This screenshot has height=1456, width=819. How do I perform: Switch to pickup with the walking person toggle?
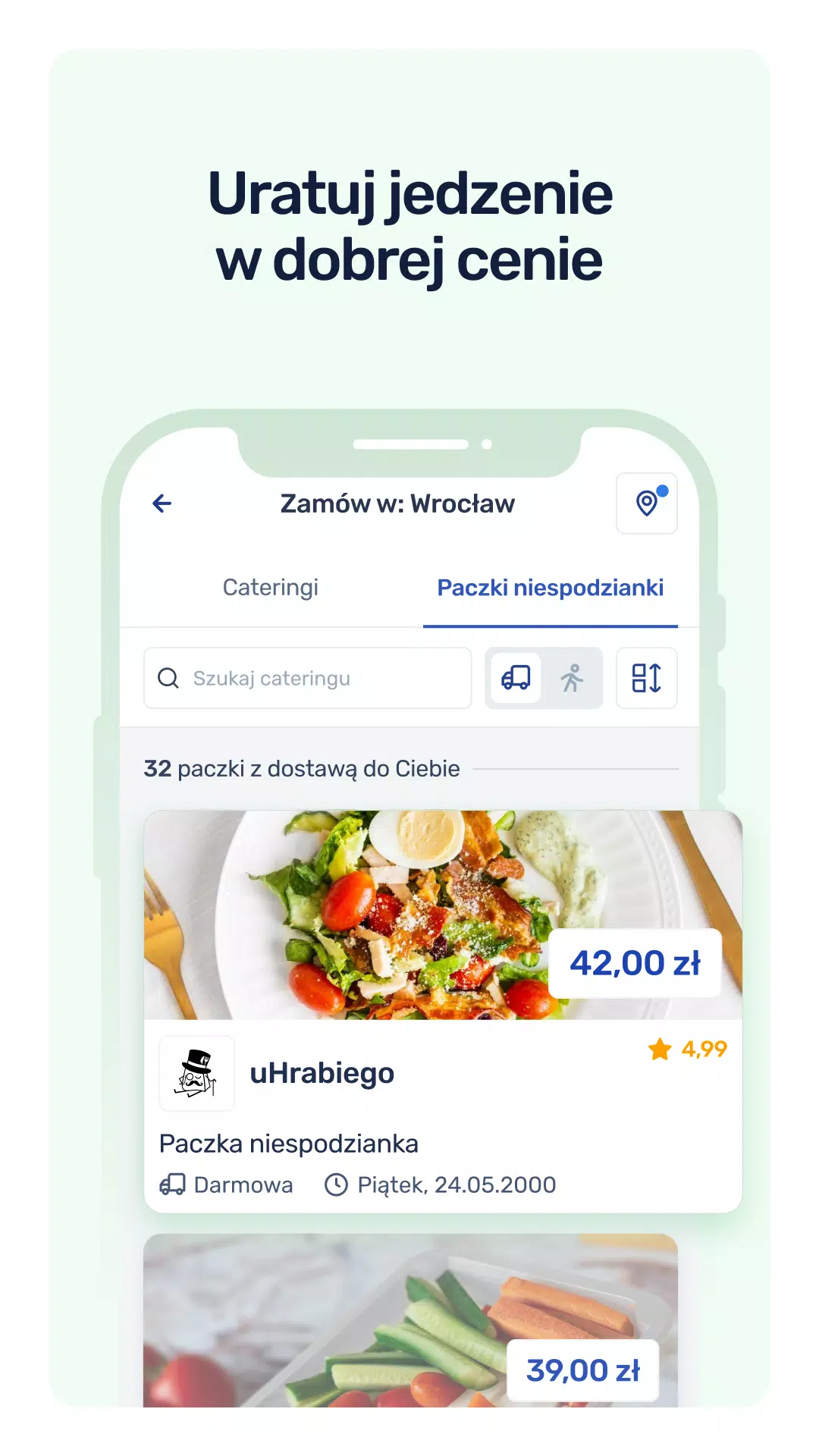pos(573,678)
